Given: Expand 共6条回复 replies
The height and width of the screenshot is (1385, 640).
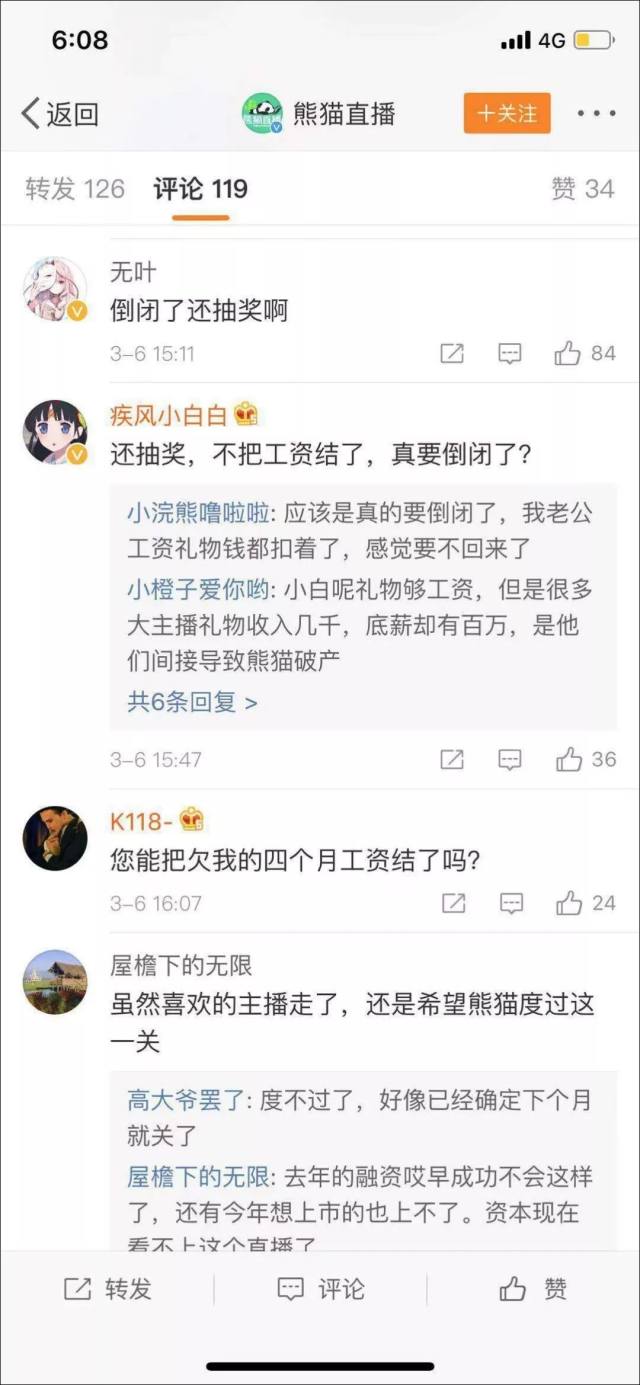Looking at the screenshot, I should [x=192, y=702].
